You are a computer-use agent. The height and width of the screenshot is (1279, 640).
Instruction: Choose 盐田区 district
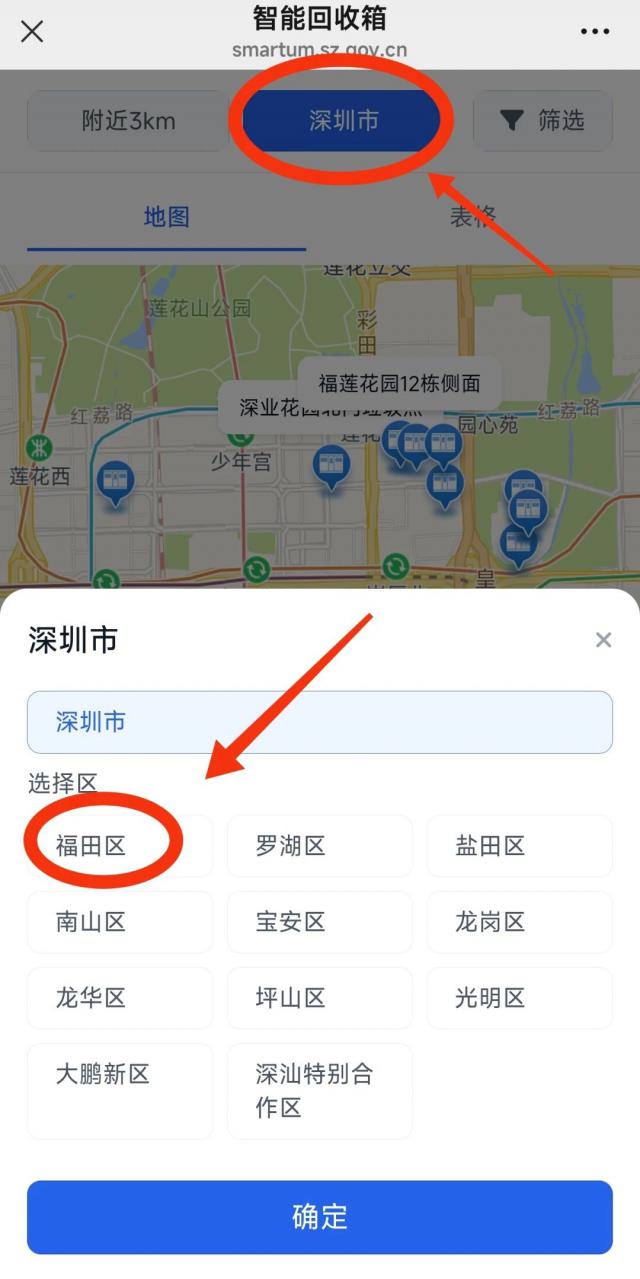point(519,846)
